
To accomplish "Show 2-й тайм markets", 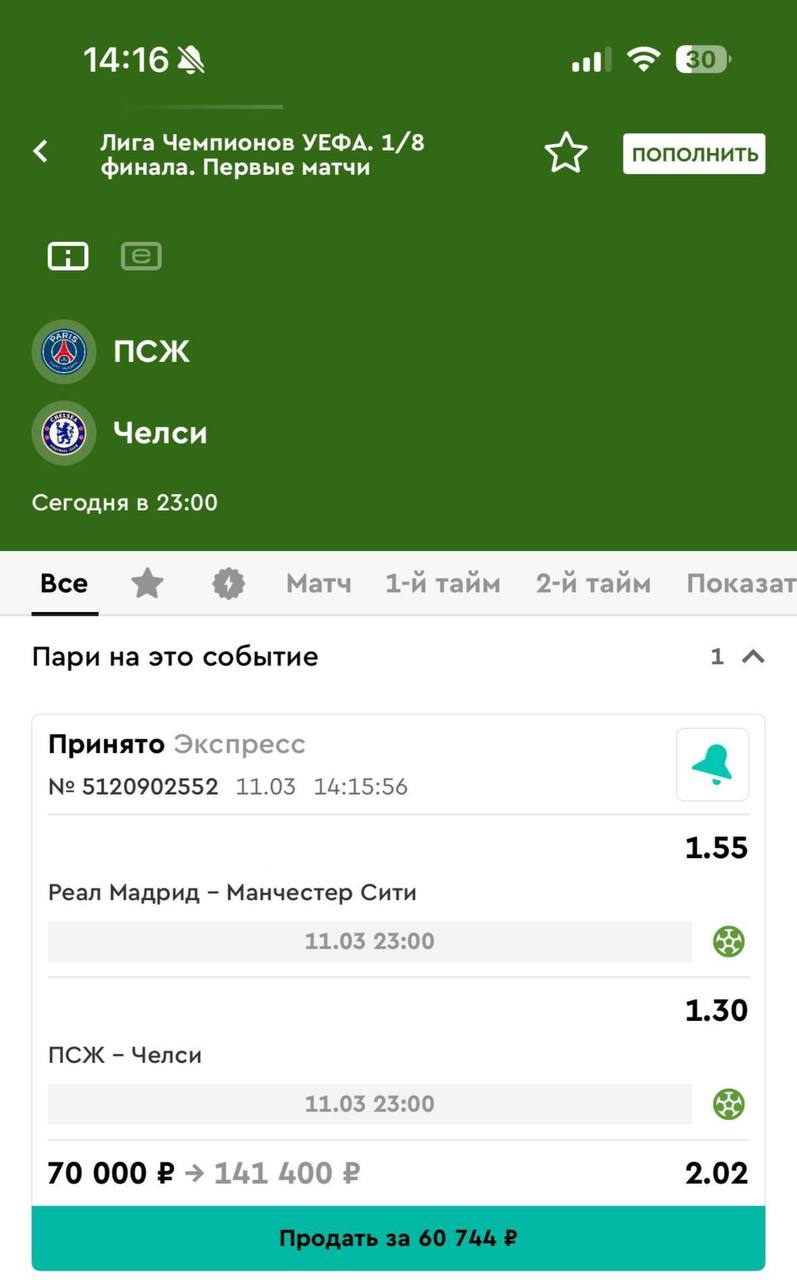I will pos(593,584).
